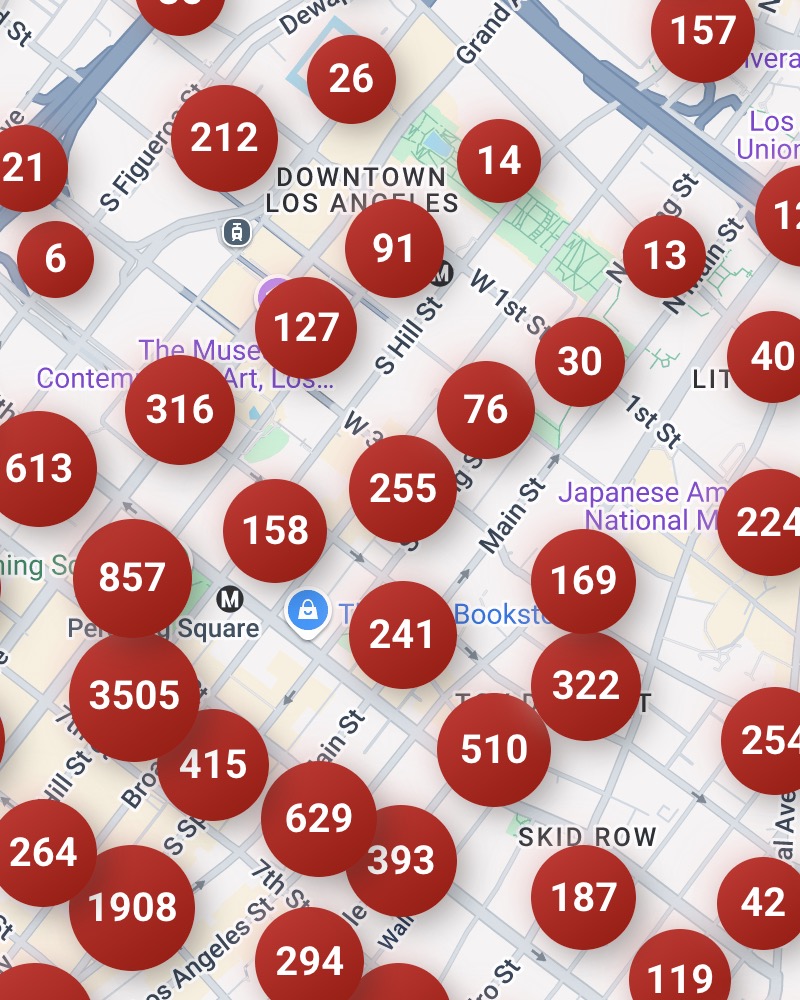Tap the 157 cluster marker
800x1000 pixels.
coord(702,31)
